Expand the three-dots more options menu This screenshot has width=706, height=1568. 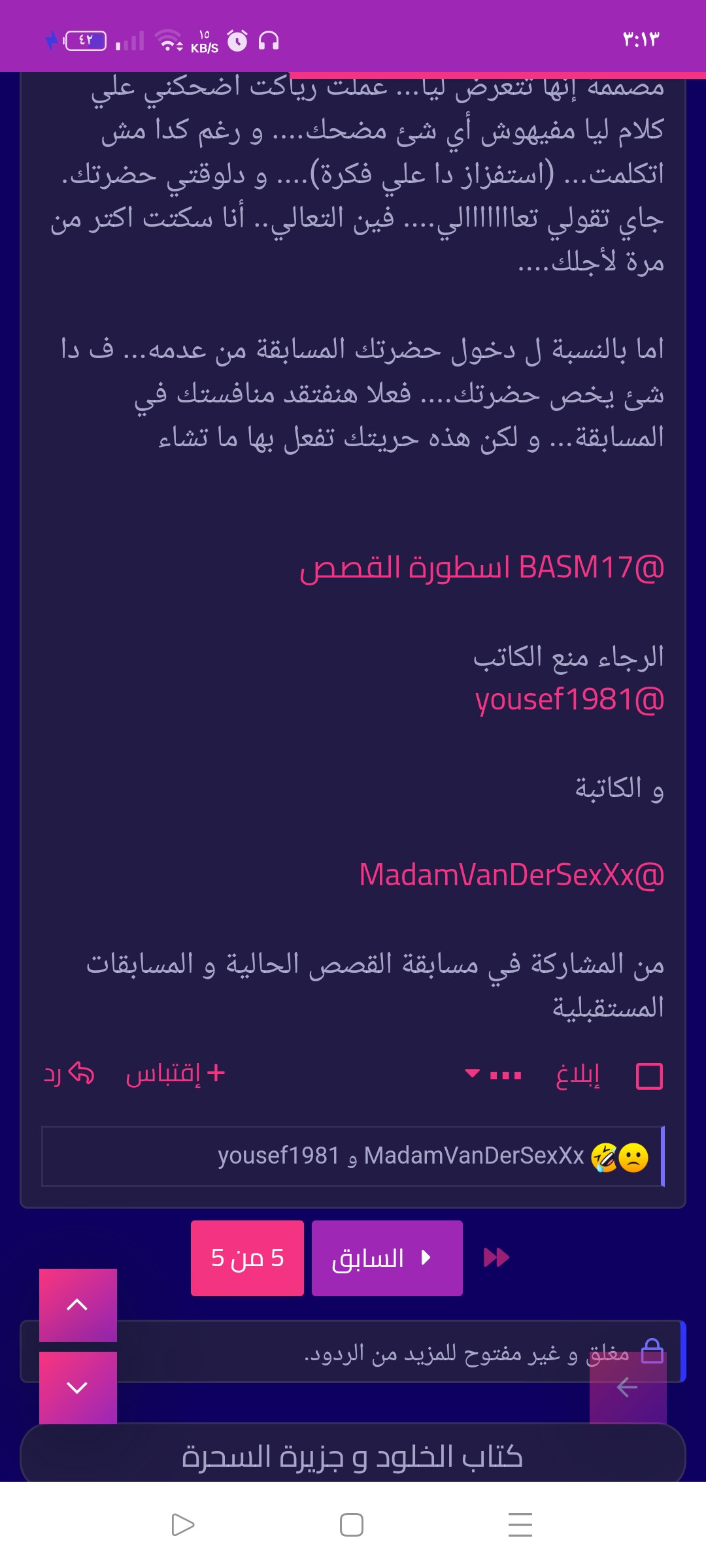point(493,1074)
